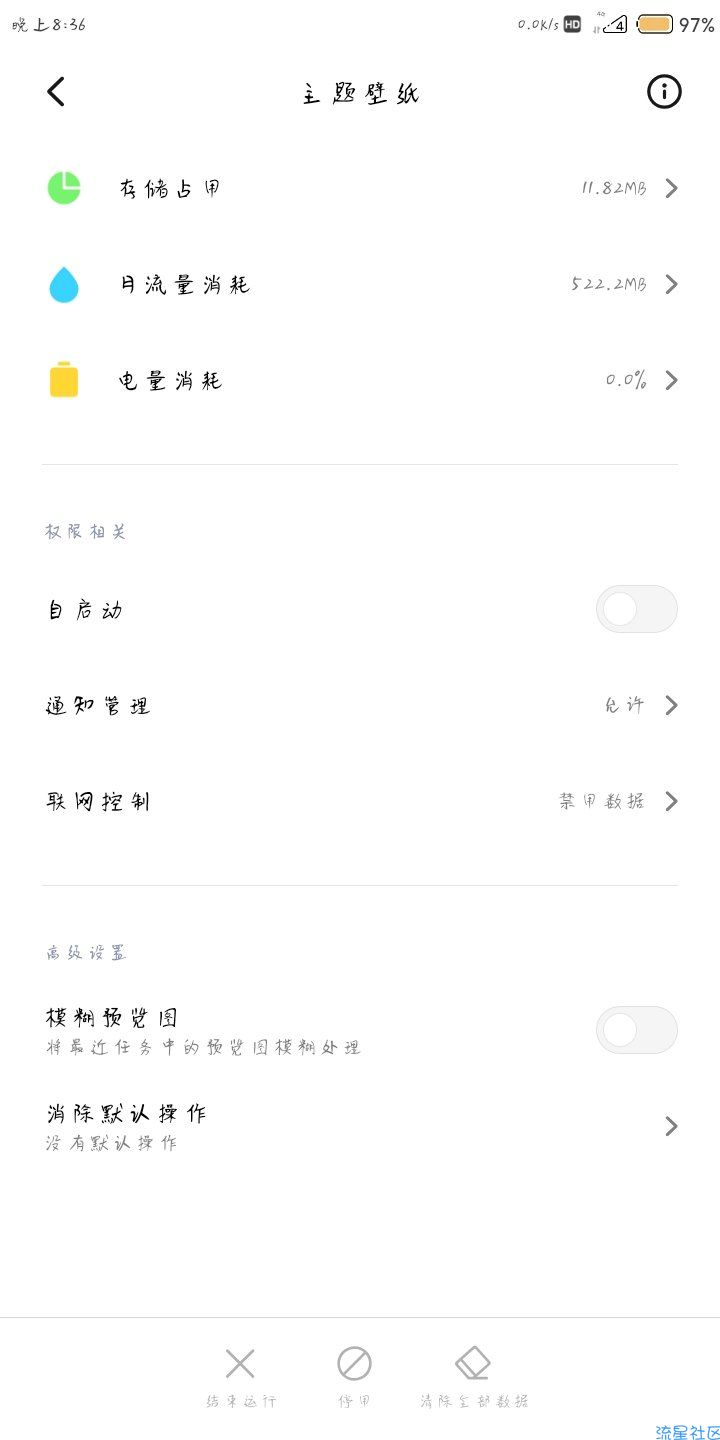Open 消除默认操作 clear defaults

(360, 1127)
